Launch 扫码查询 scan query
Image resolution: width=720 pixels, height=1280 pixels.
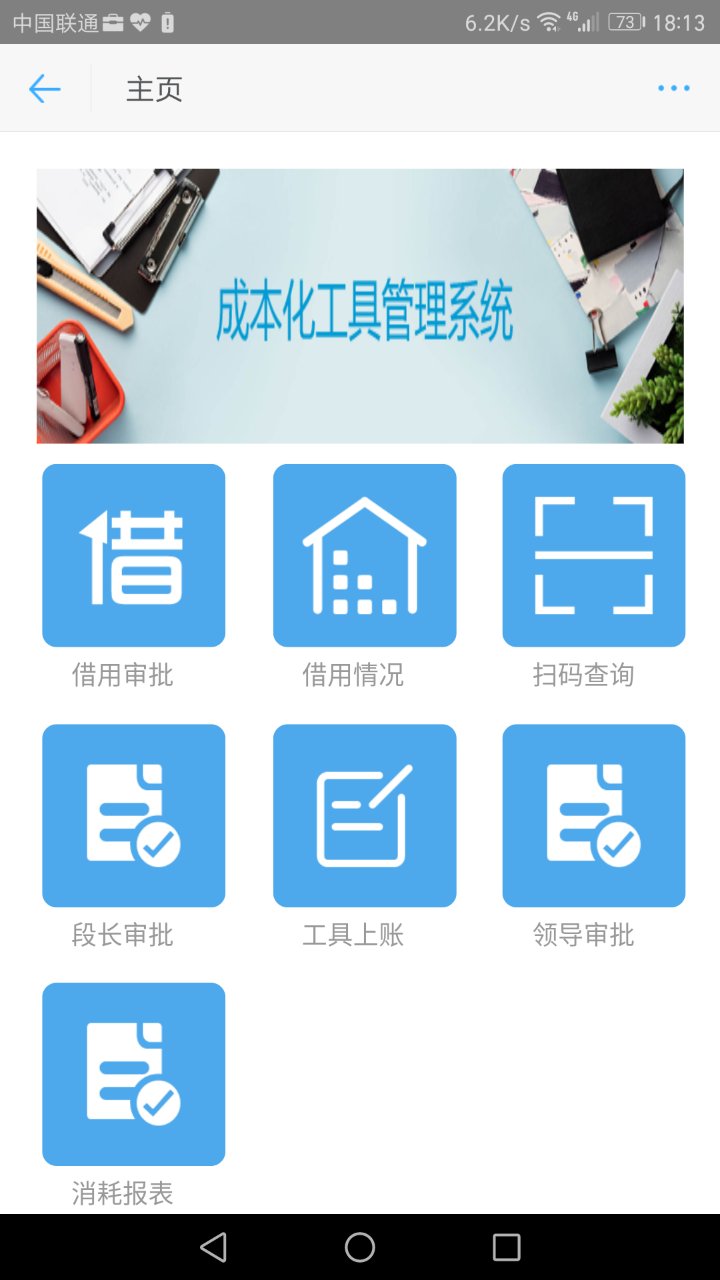pos(593,555)
